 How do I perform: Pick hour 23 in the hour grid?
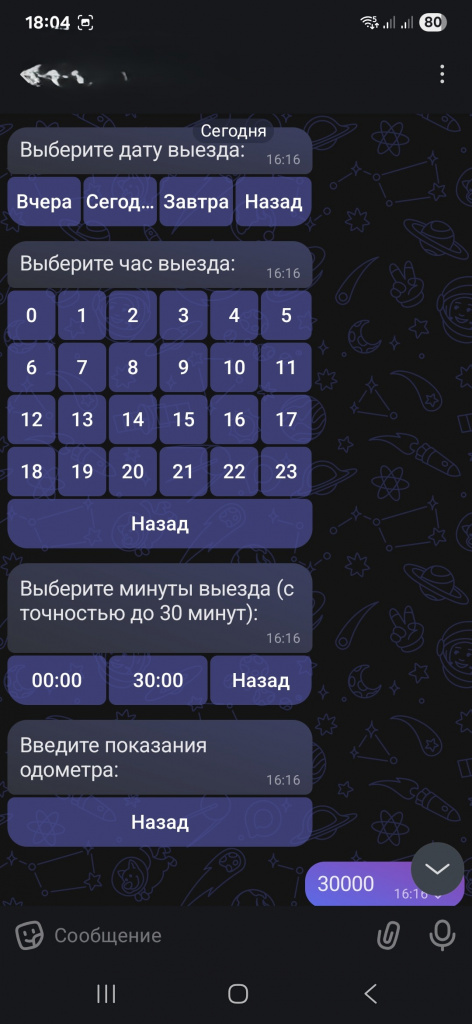pos(286,471)
